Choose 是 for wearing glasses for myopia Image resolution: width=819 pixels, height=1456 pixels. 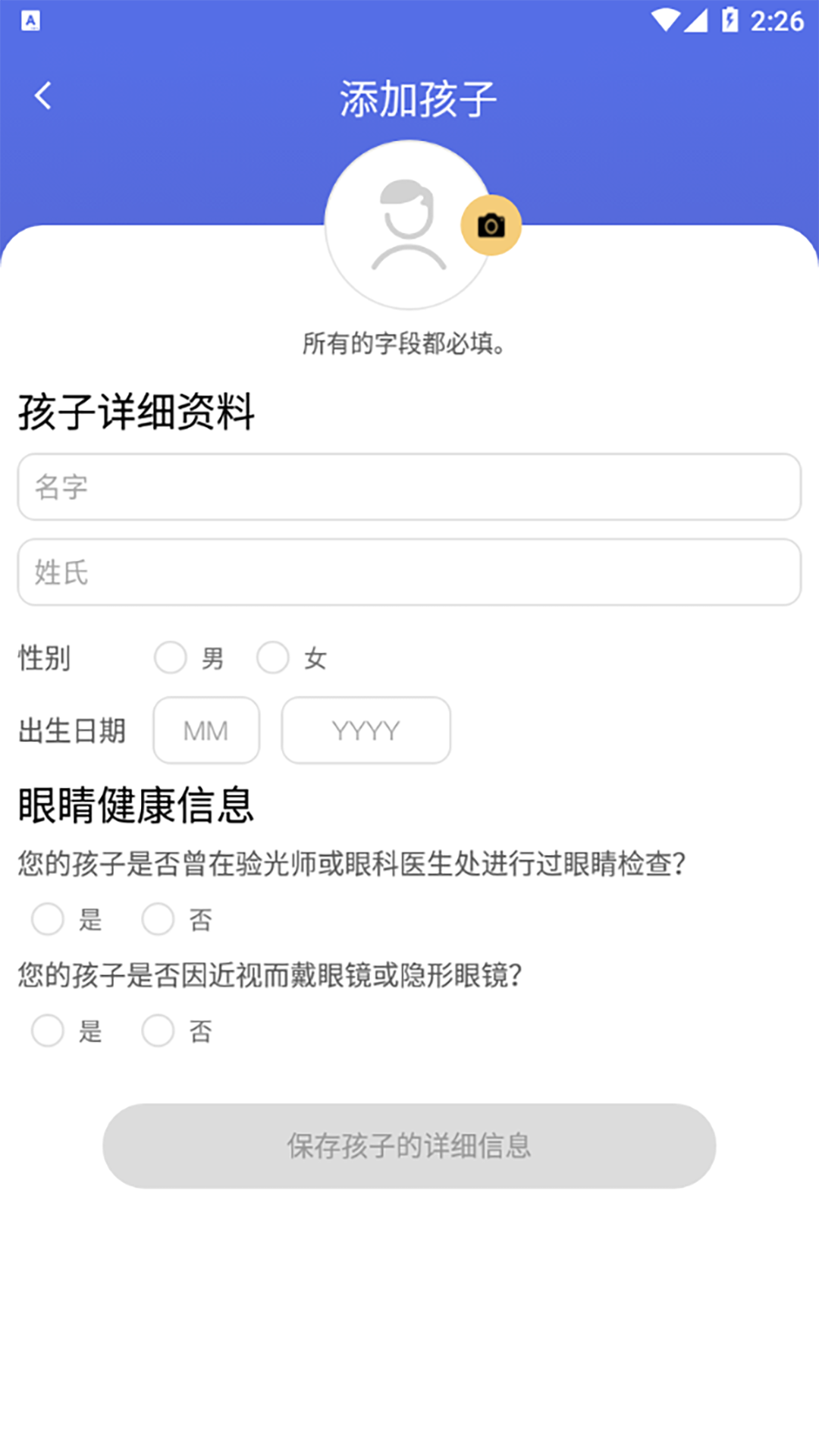[48, 1031]
